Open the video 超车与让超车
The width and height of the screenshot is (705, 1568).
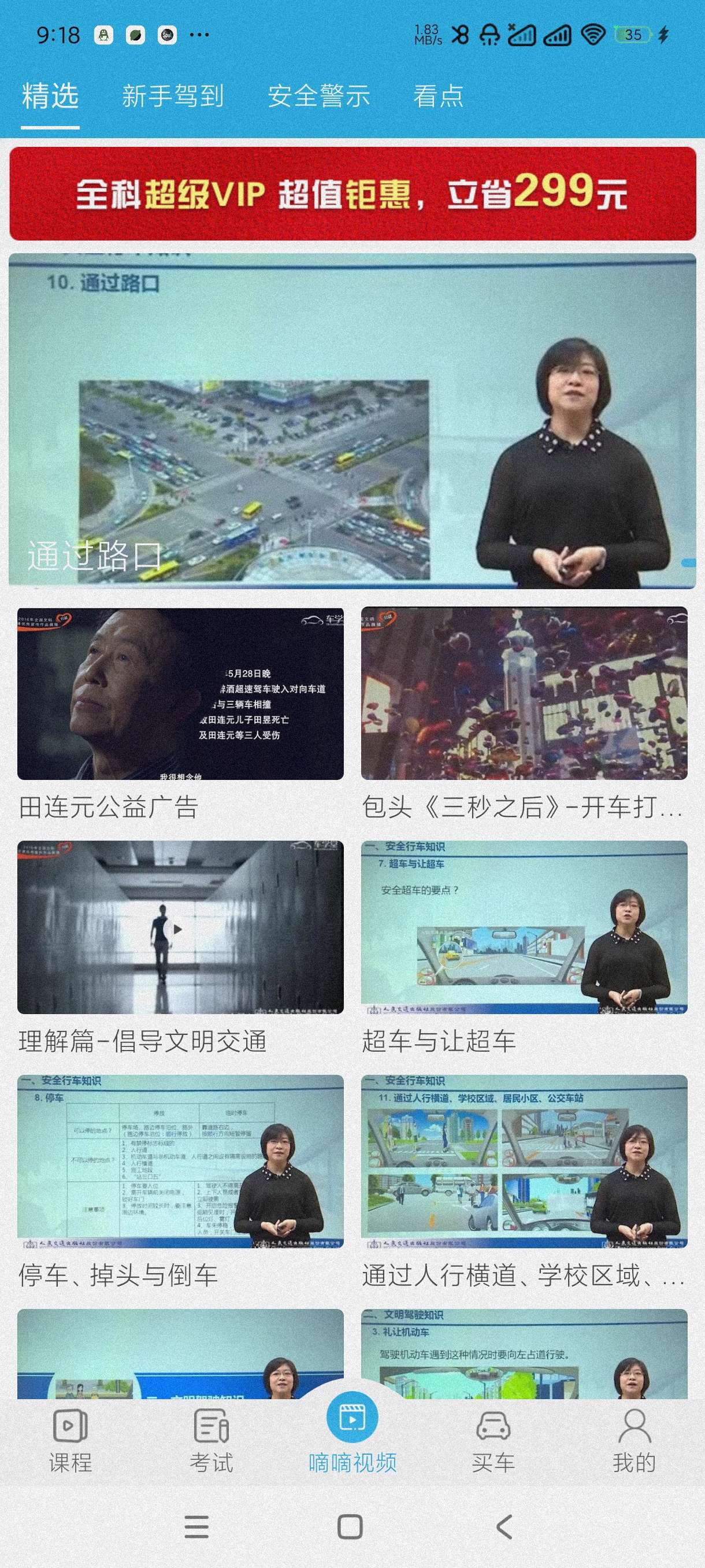coord(524,927)
